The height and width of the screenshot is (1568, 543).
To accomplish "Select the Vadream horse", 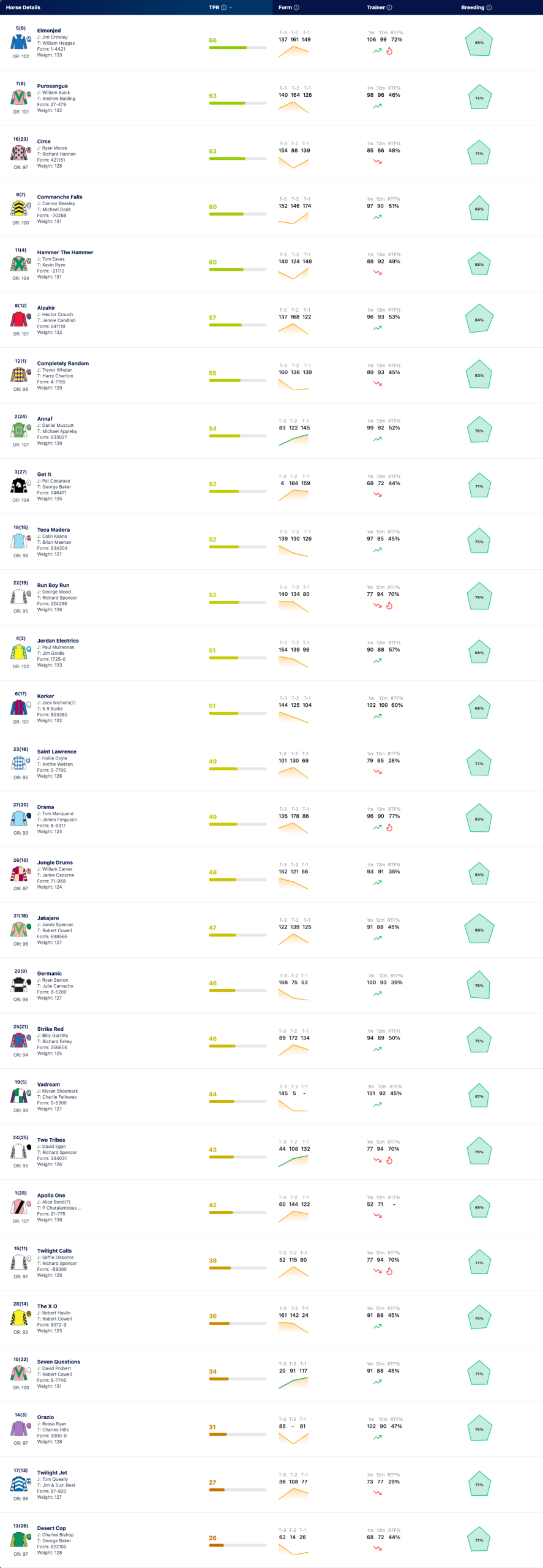I will point(48,1084).
